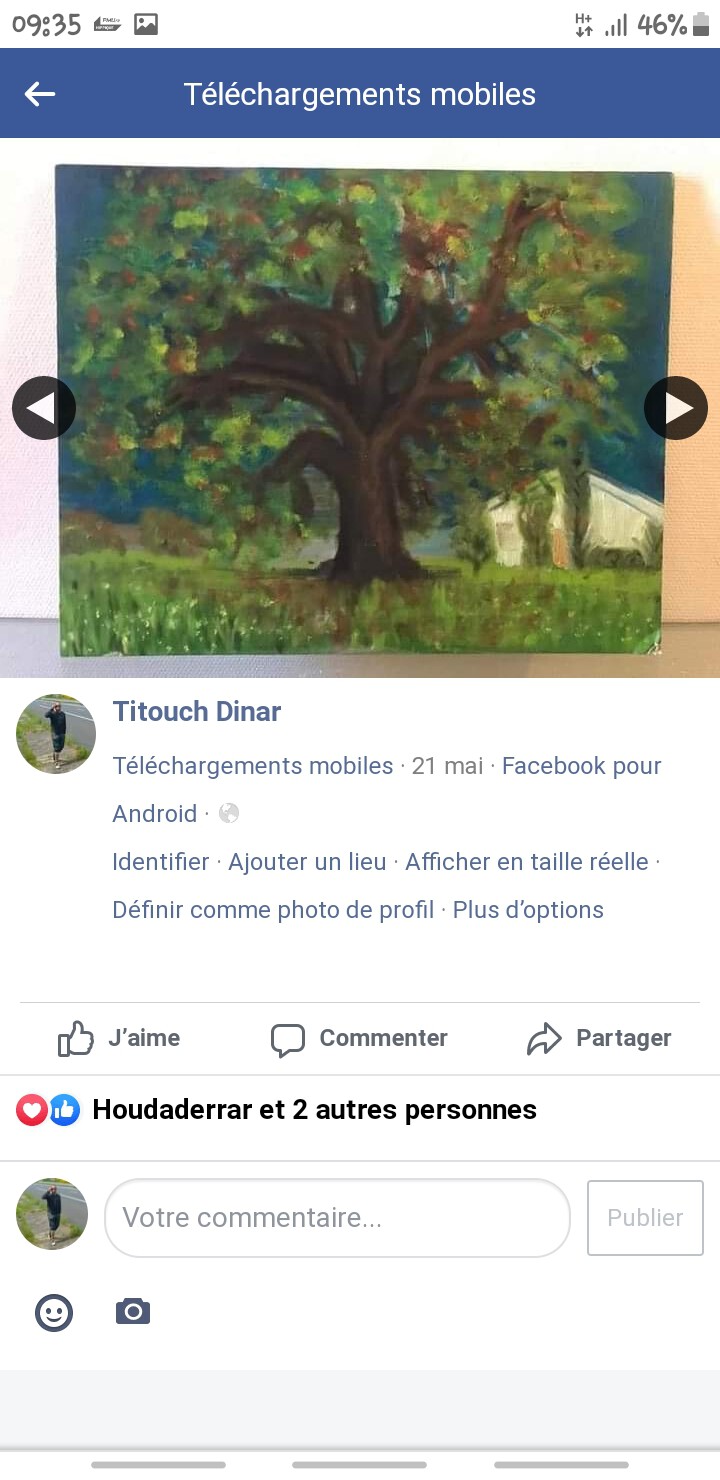Share the photo with Partager
The height and width of the screenshot is (1480, 720).
(x=600, y=1039)
